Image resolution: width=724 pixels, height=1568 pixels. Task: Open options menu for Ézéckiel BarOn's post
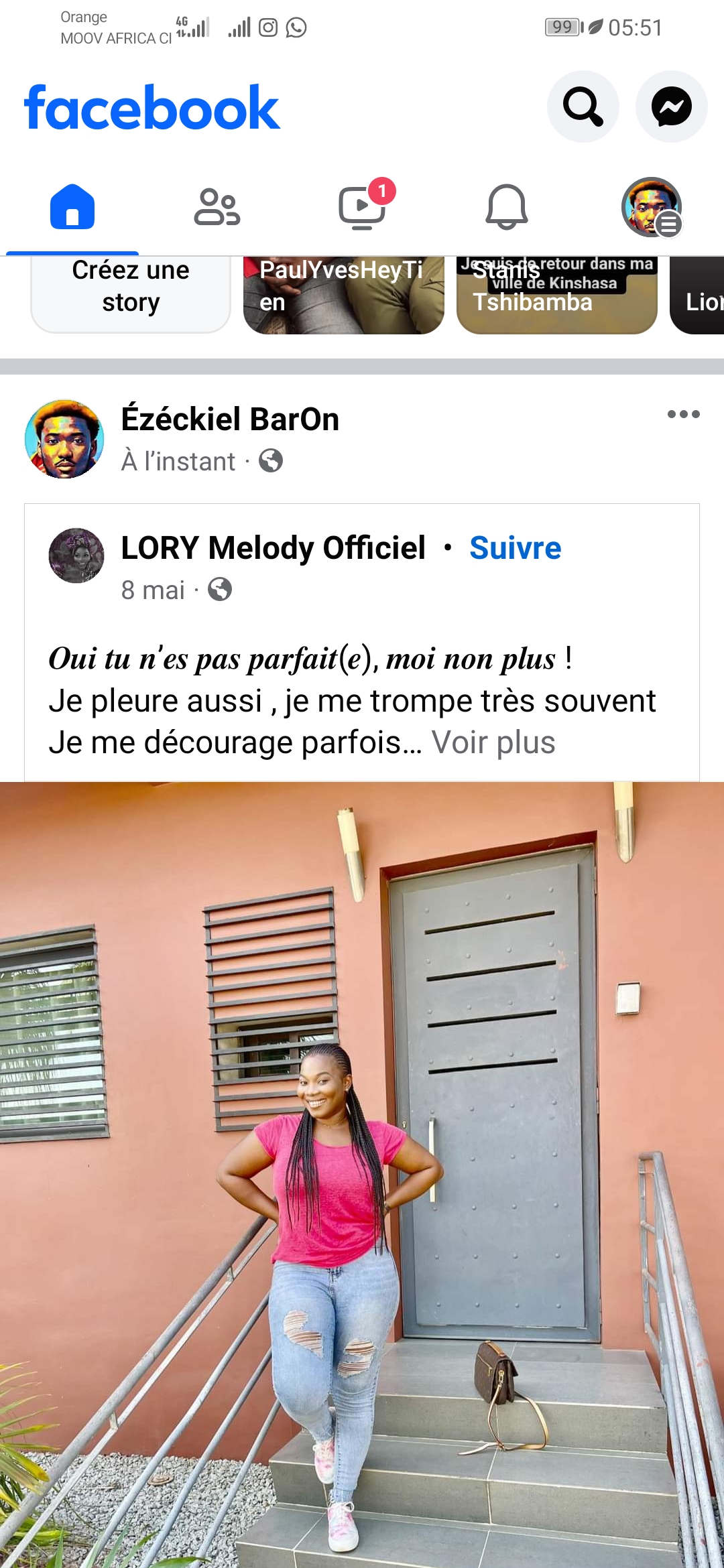(x=683, y=414)
